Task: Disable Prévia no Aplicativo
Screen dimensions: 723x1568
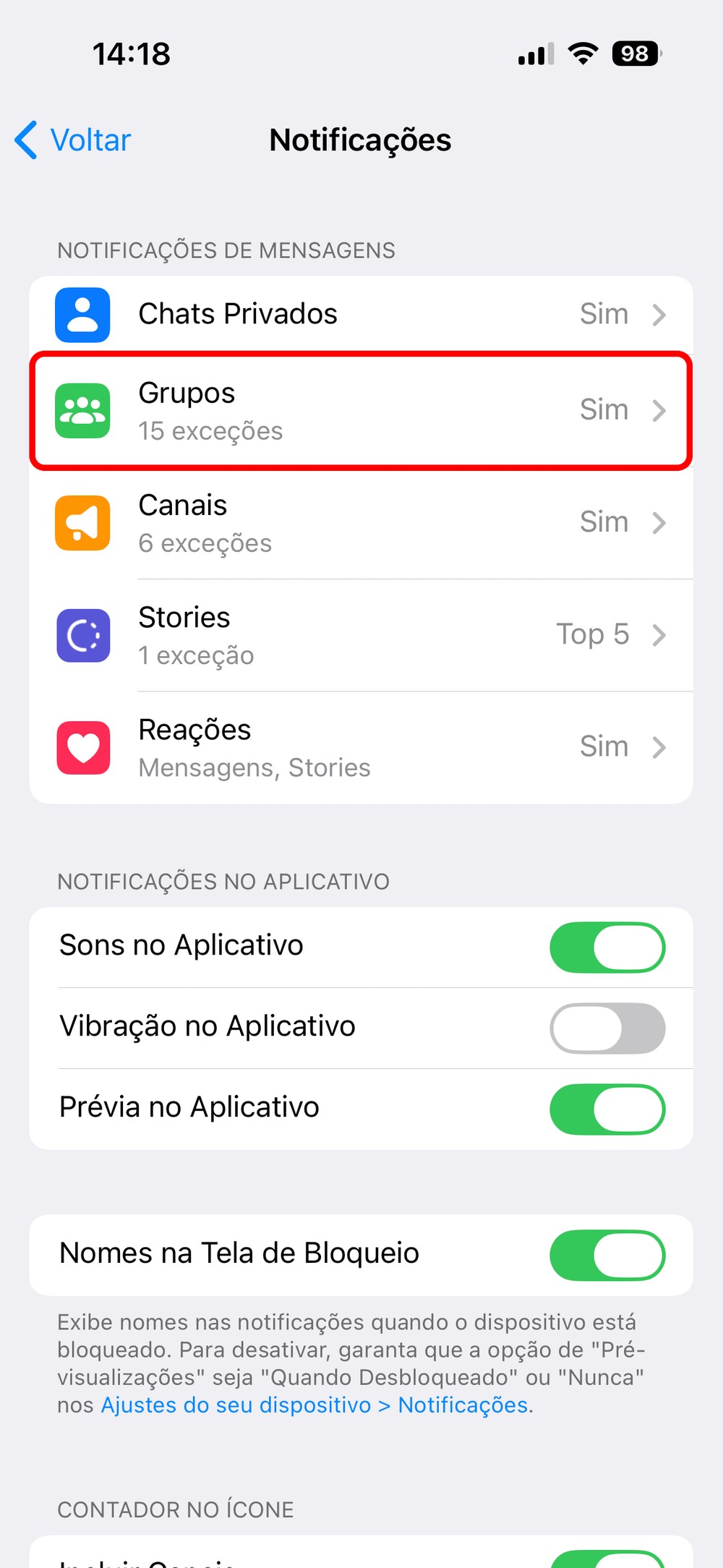Action: coord(607,1109)
